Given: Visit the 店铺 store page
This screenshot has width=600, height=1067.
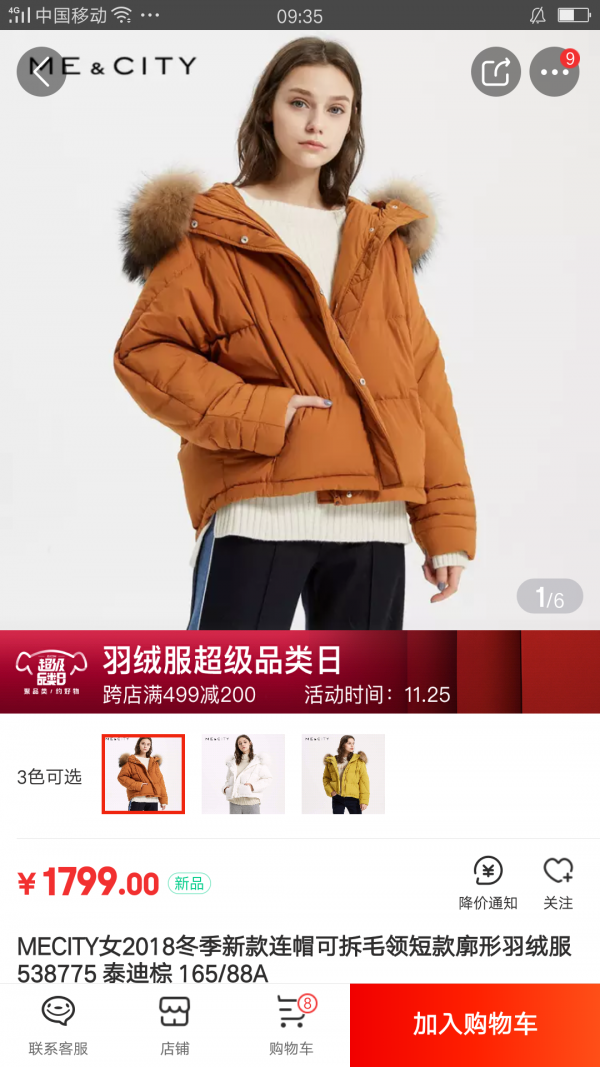Looking at the screenshot, I should pos(175,1025).
